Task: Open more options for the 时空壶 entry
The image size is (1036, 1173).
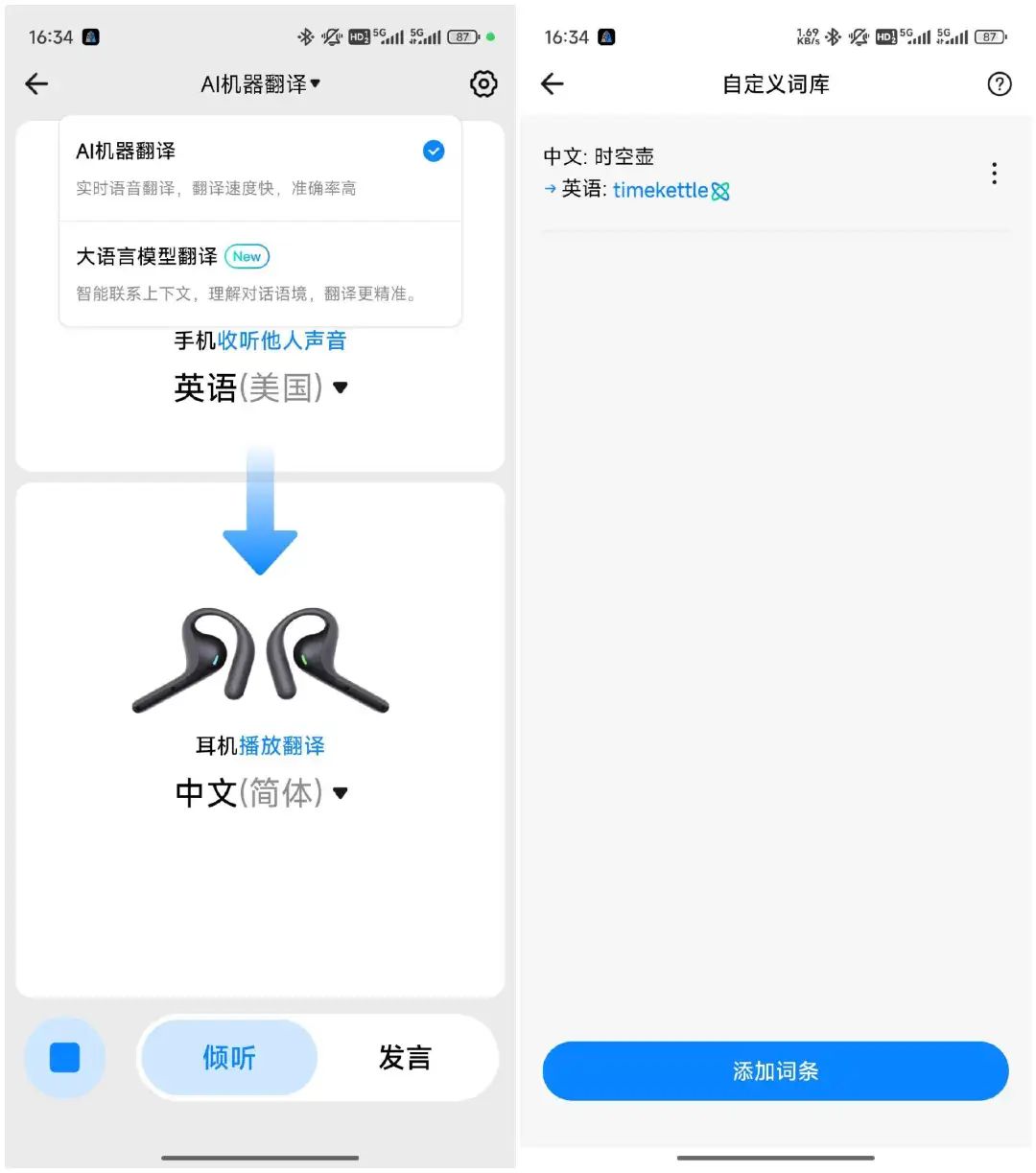Action: point(994,174)
